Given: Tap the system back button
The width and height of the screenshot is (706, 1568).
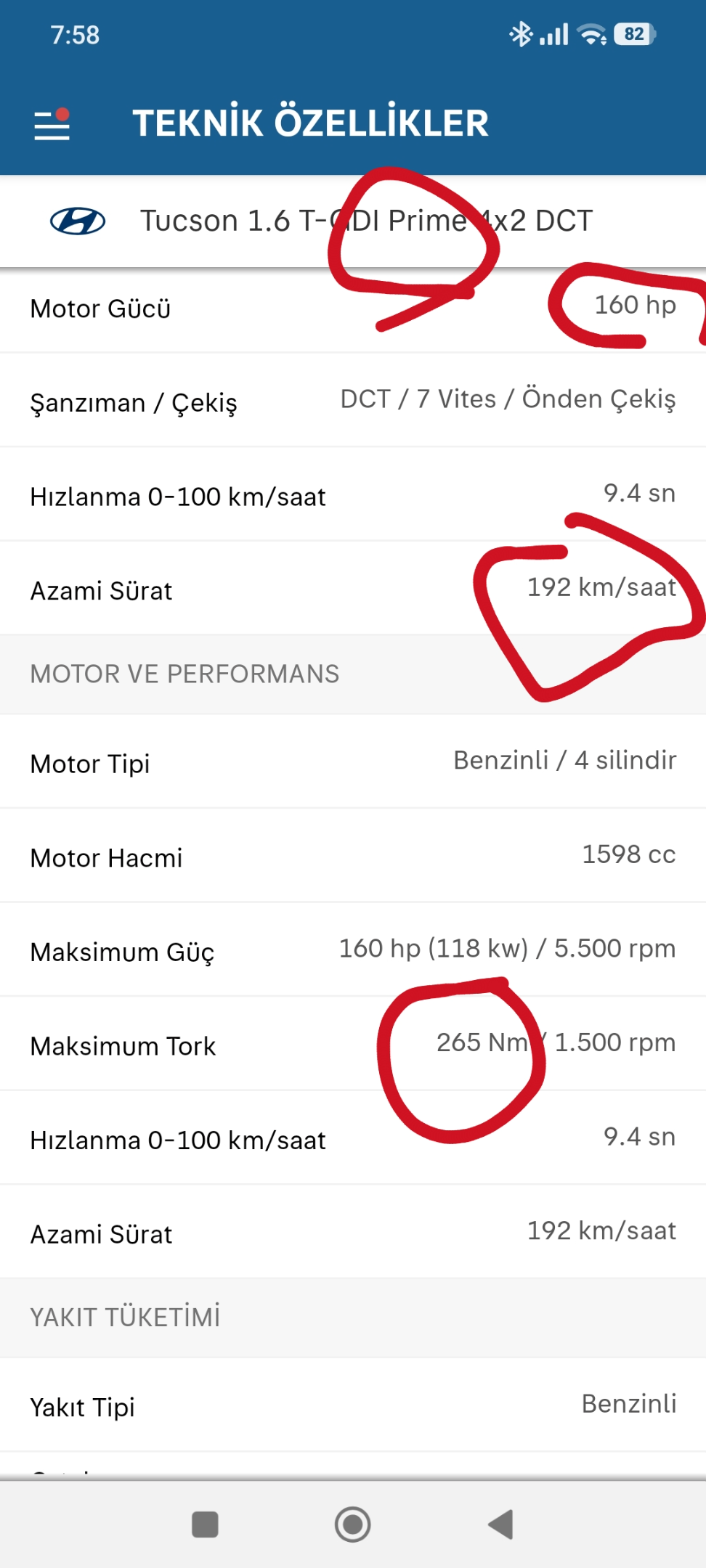Looking at the screenshot, I should 500,1524.
